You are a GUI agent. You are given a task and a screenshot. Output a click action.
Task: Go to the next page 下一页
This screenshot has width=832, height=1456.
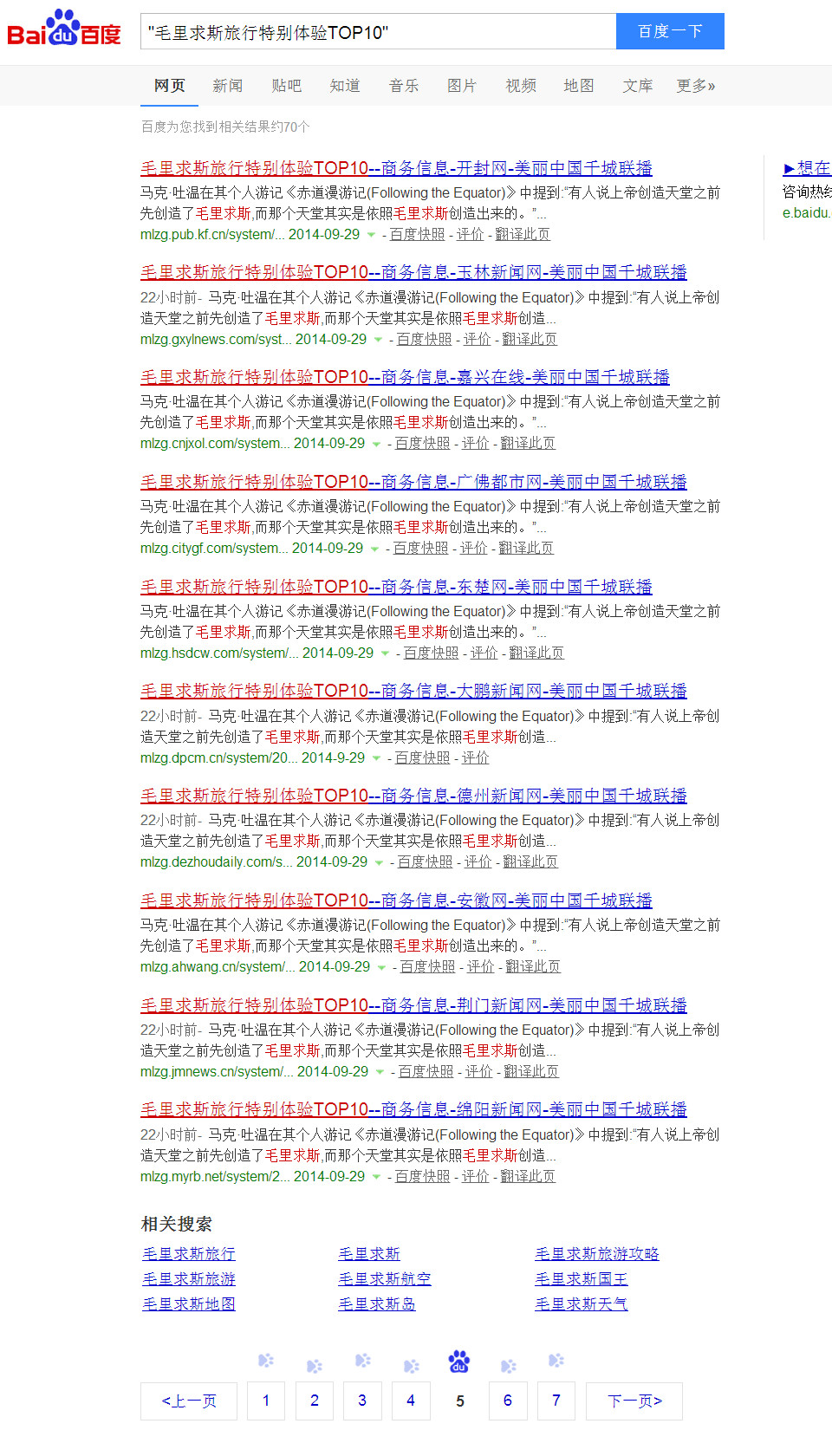(x=634, y=1401)
